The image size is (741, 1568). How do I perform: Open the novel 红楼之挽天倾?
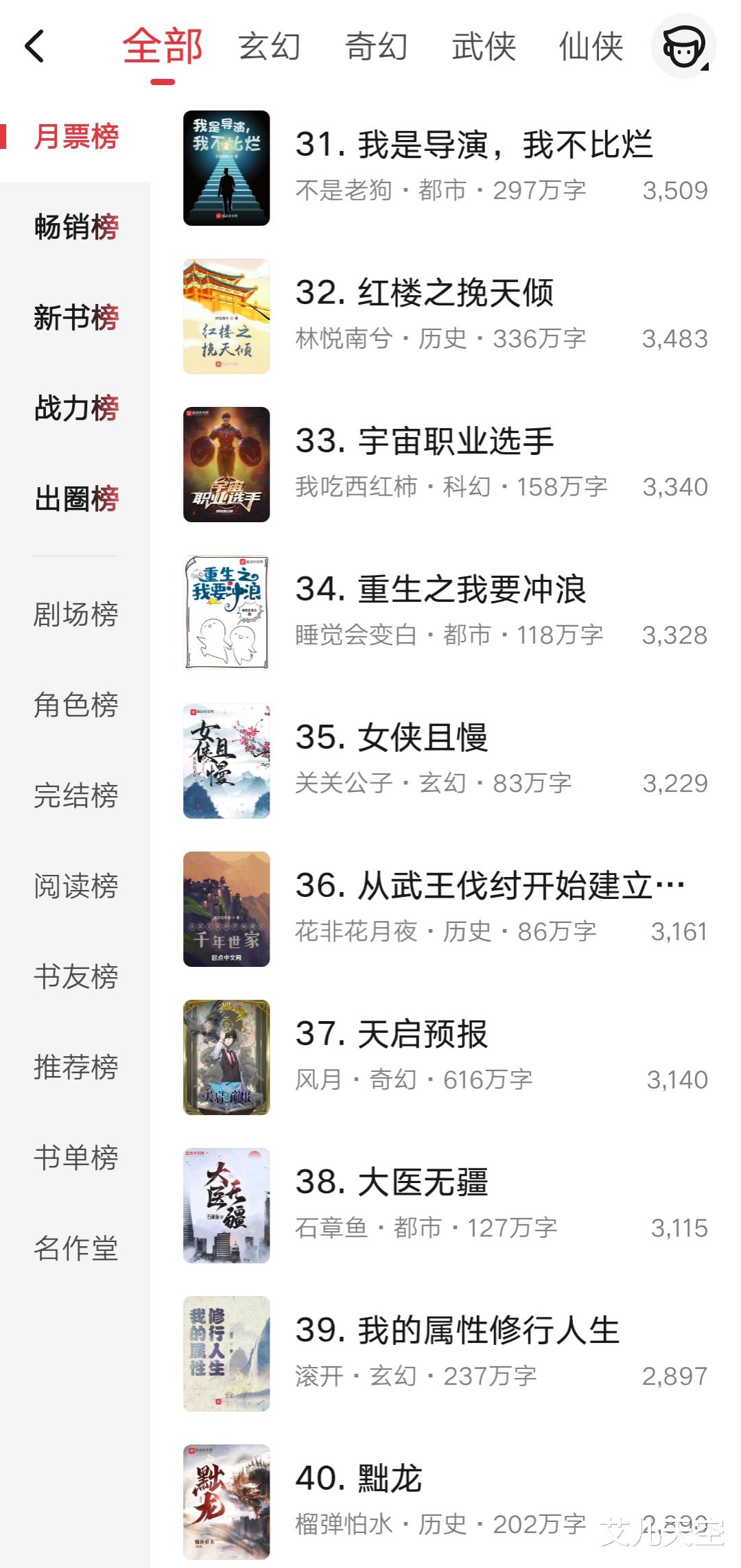pyautogui.click(x=424, y=294)
